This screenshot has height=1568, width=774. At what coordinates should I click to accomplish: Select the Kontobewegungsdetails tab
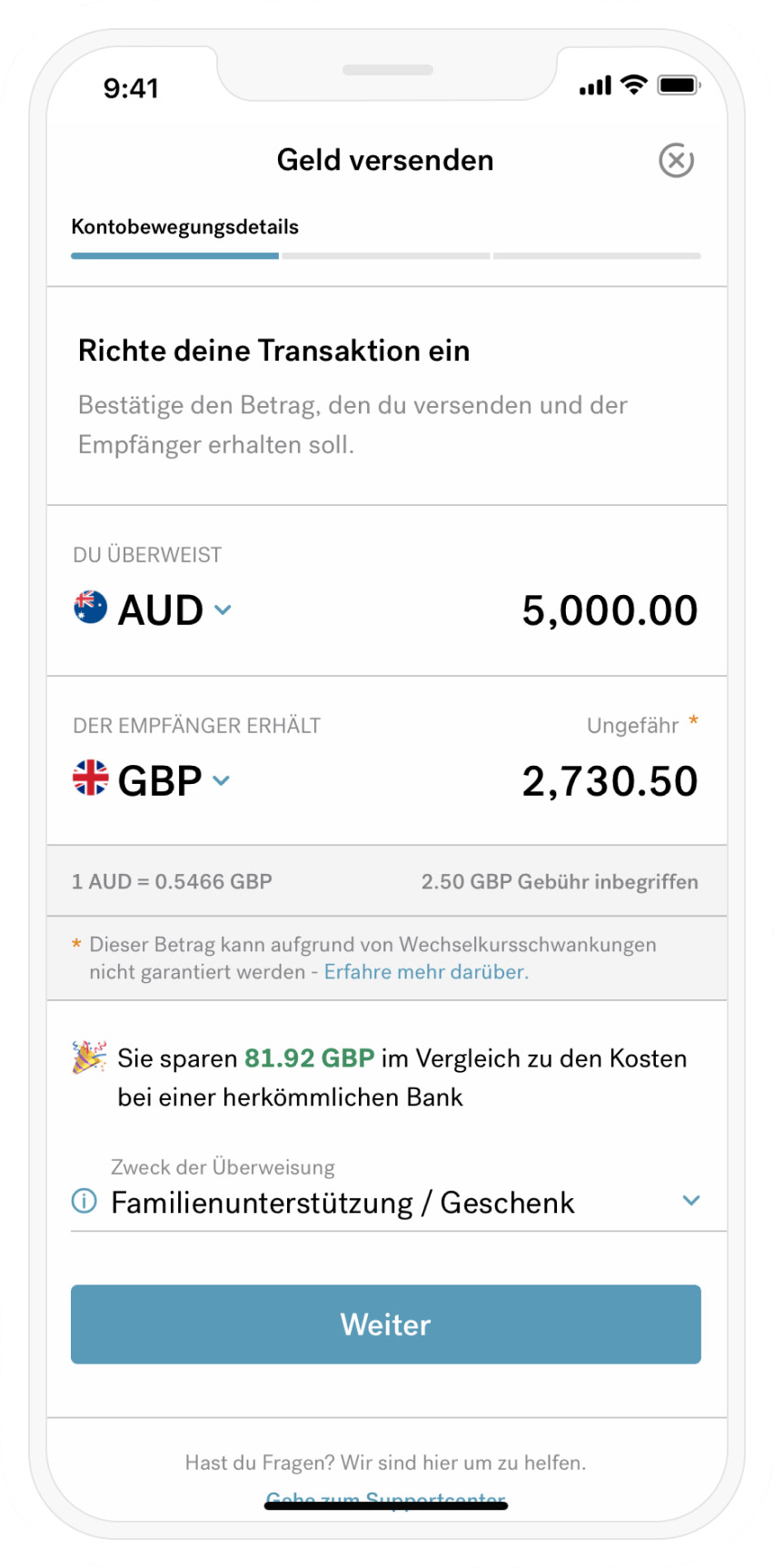click(185, 226)
